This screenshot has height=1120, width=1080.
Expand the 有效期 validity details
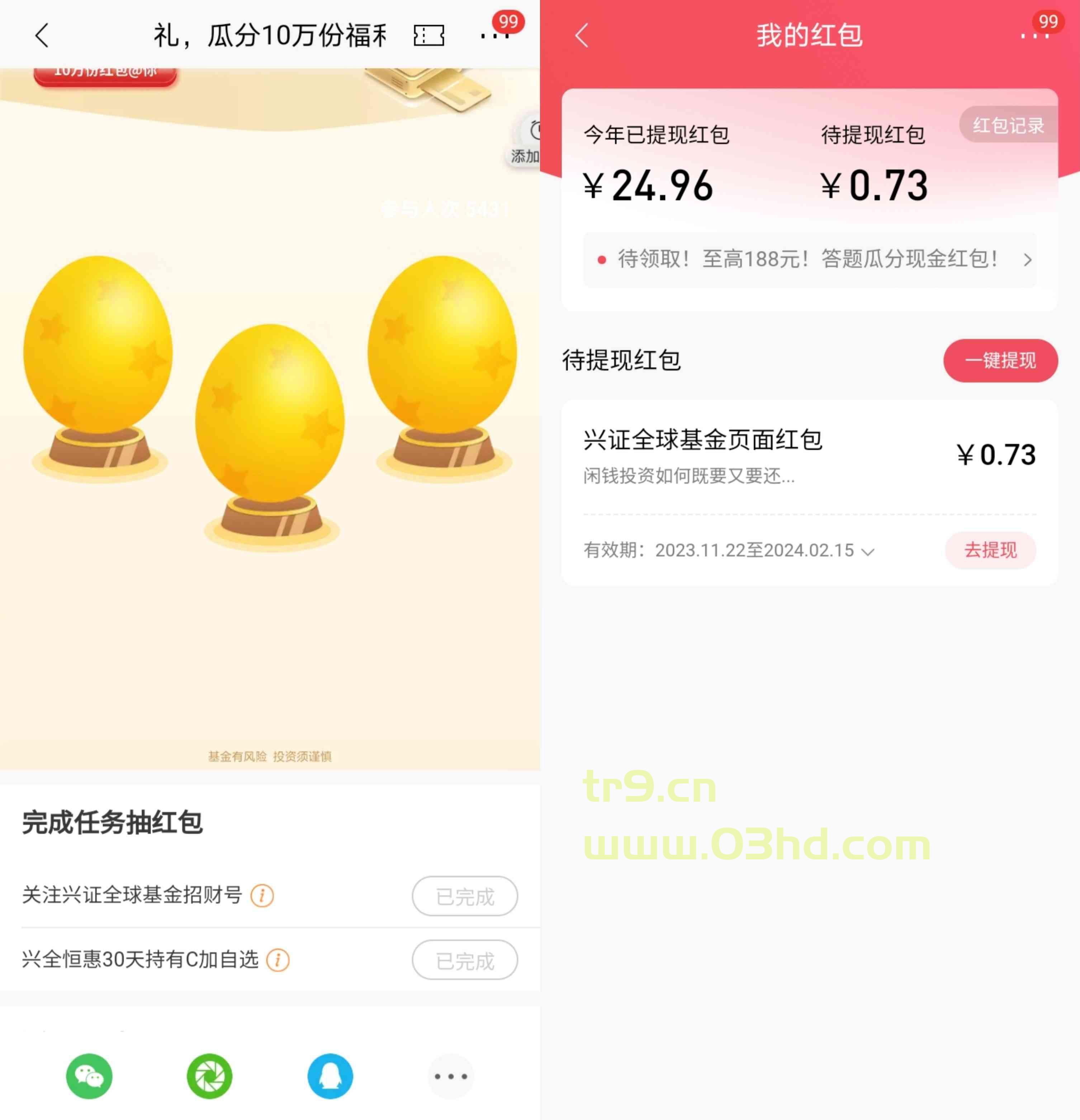868,552
